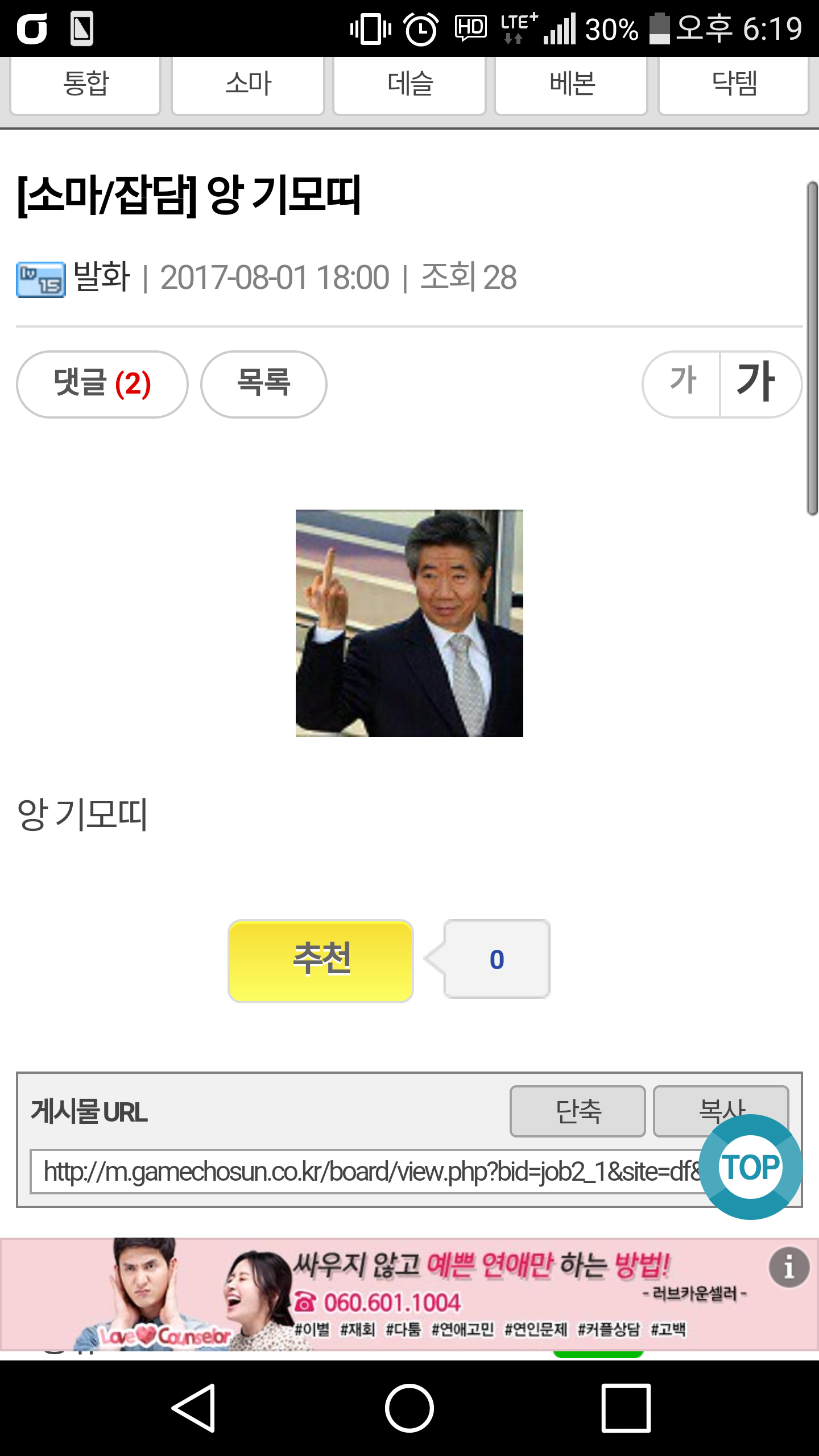
Task: Open the ad info icon
Action: 789,1267
